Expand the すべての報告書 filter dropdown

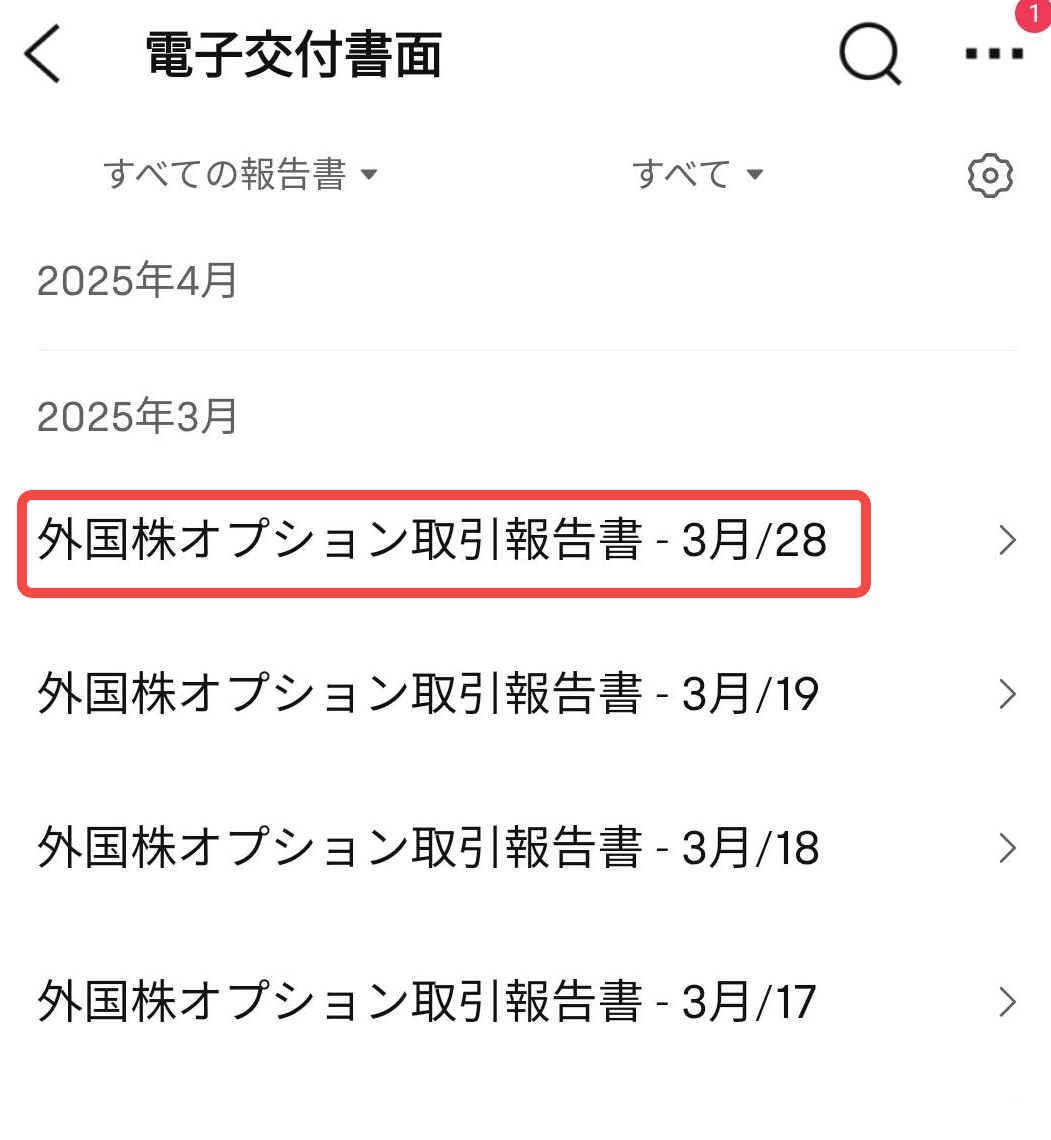tap(241, 175)
